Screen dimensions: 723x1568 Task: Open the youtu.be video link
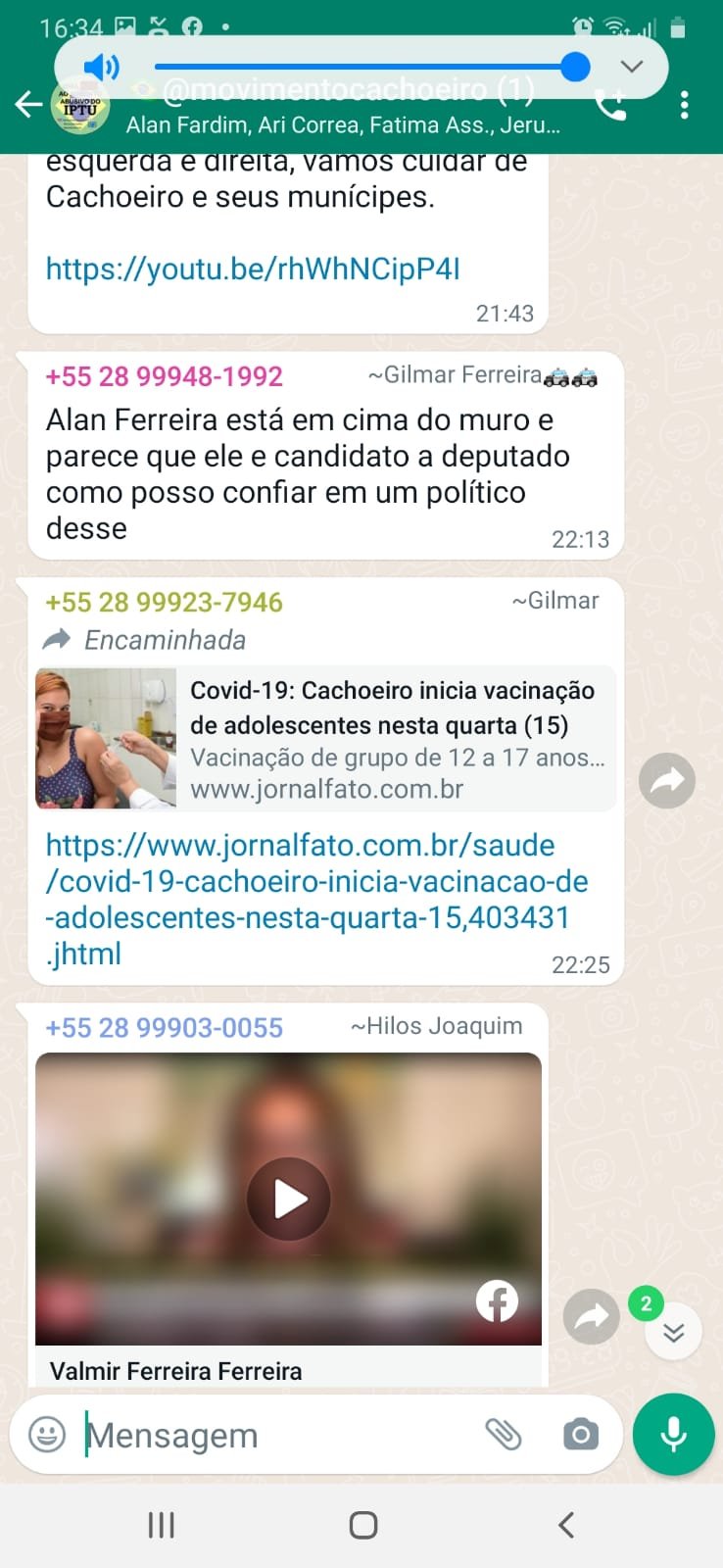[253, 269]
